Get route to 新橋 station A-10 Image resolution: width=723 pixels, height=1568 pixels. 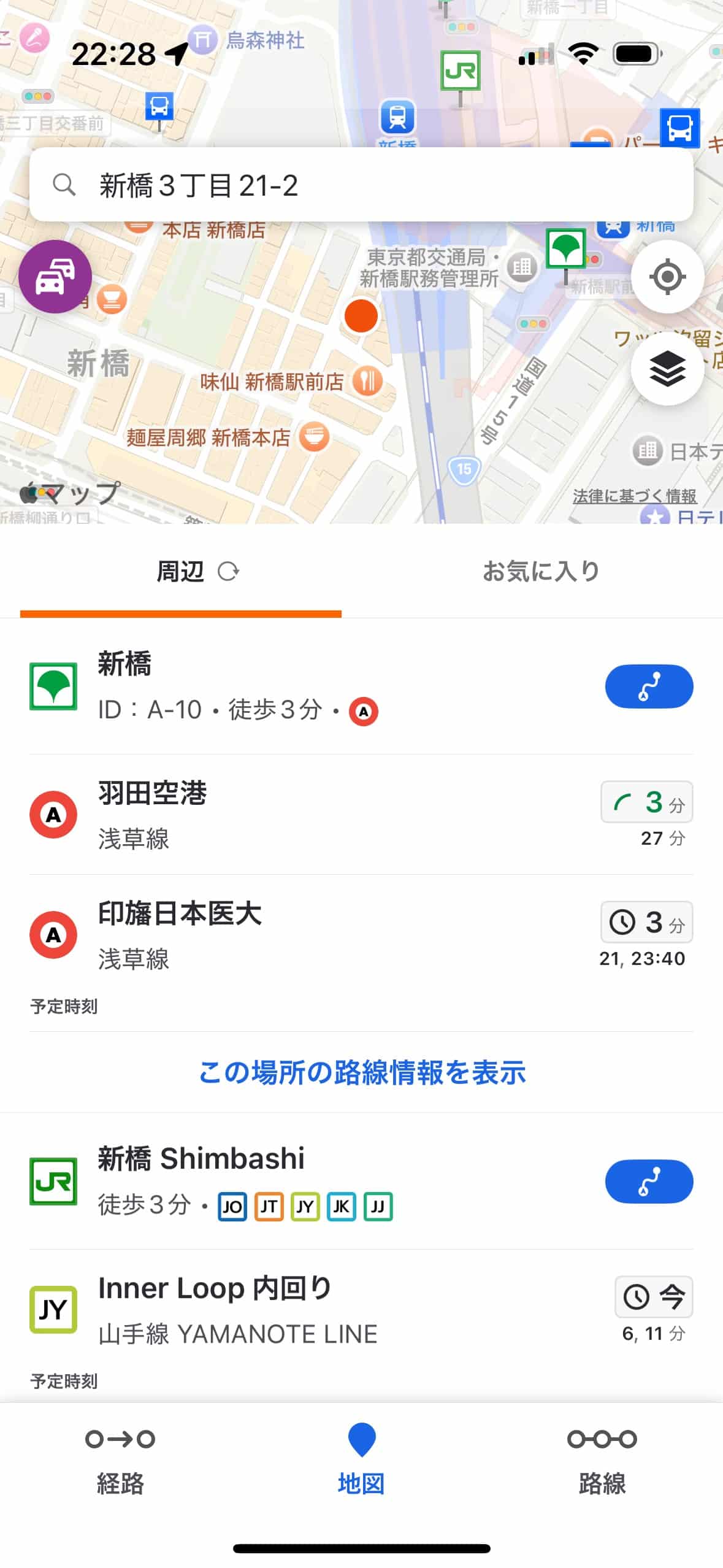[x=648, y=686]
